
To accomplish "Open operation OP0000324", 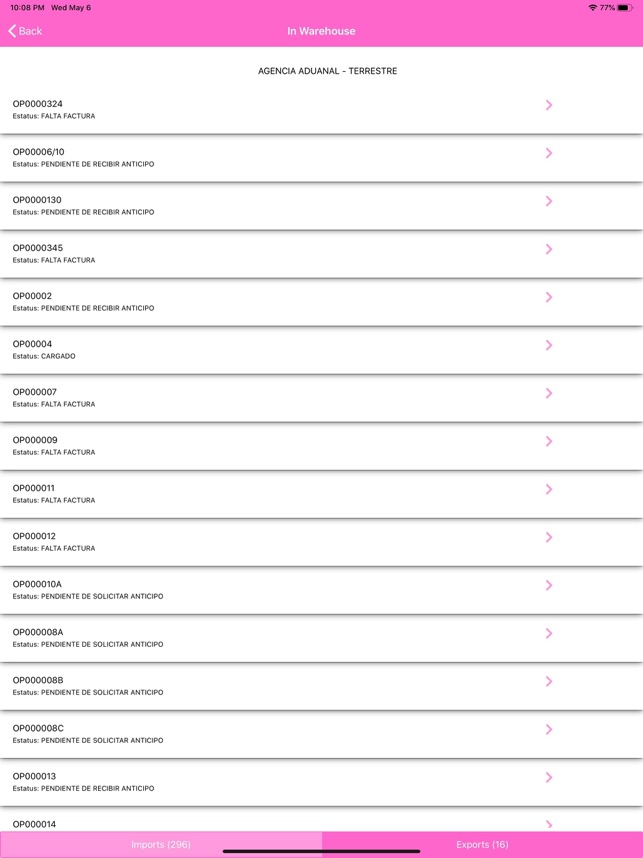I will (x=321, y=110).
